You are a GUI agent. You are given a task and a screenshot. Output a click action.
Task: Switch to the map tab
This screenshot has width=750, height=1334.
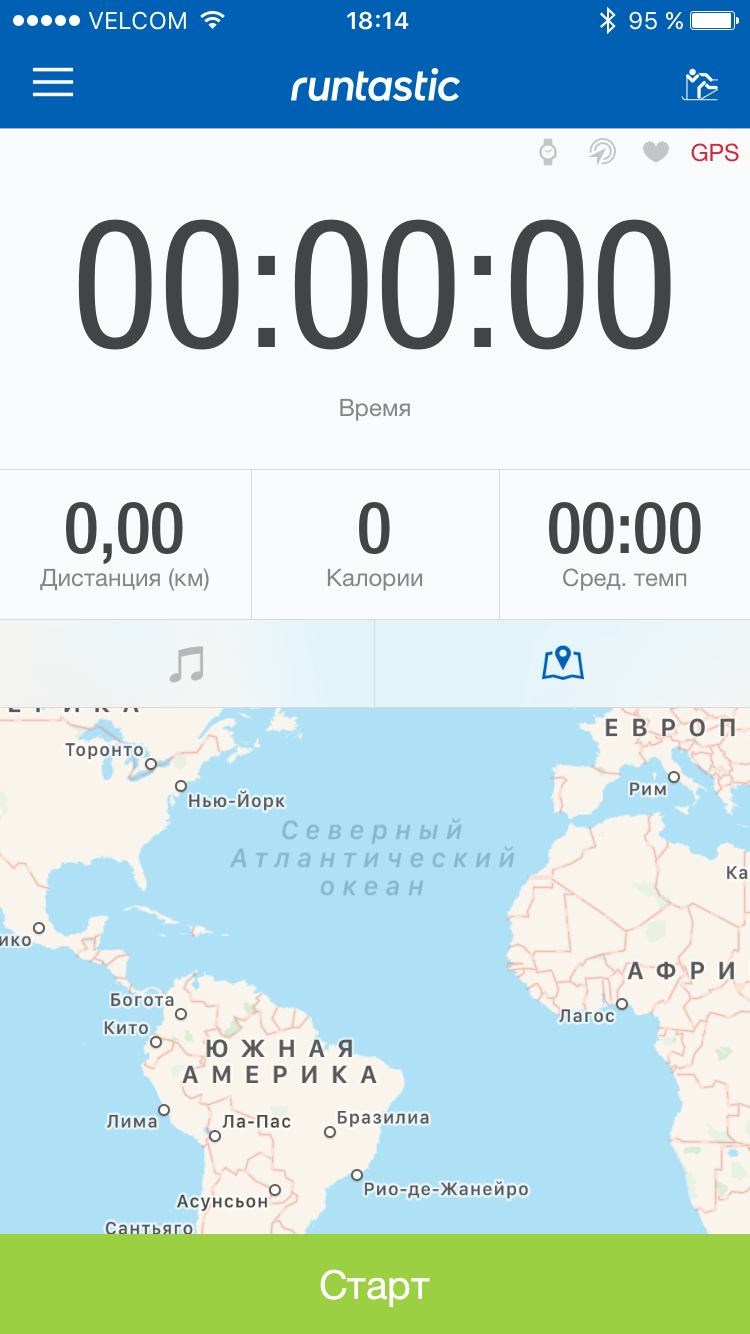[562, 664]
